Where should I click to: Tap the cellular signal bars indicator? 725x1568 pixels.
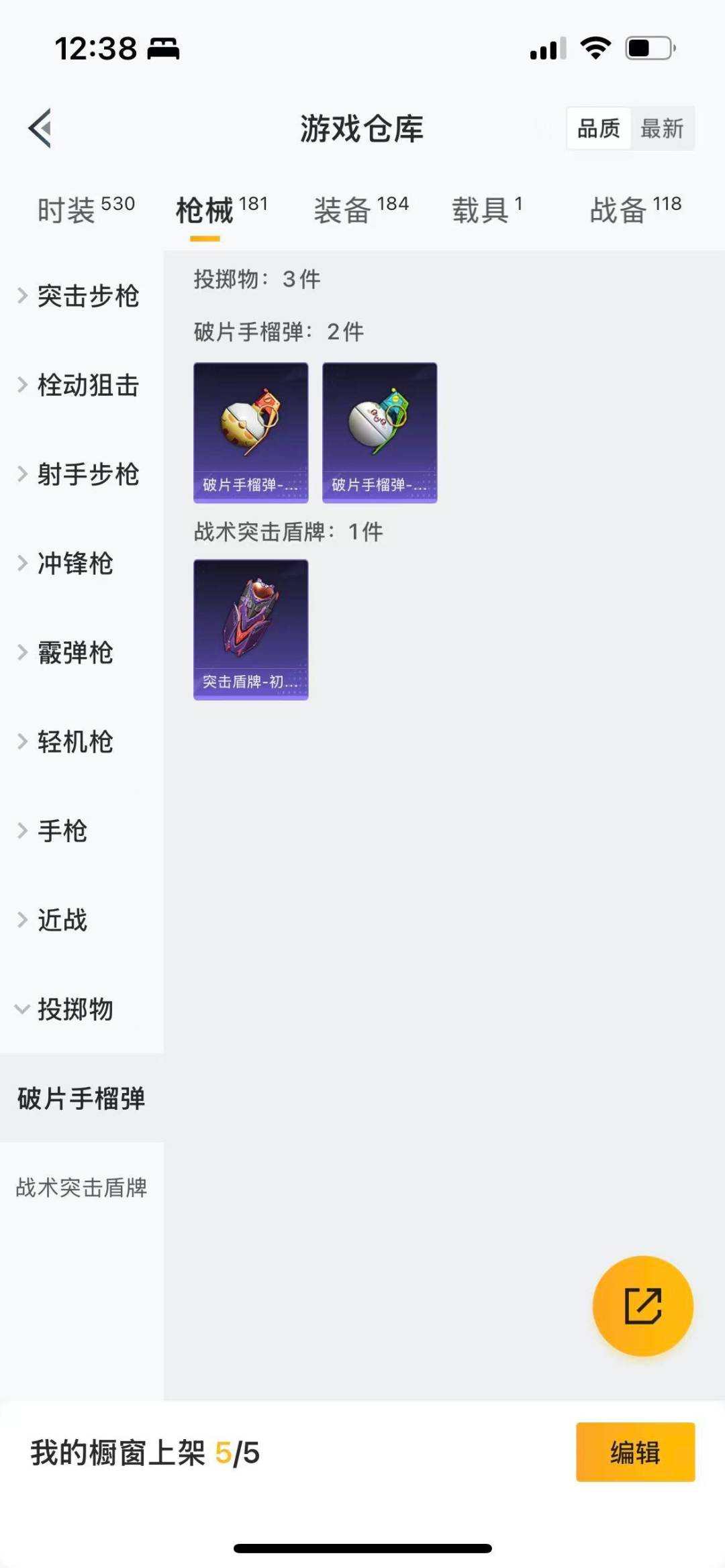coord(545,47)
